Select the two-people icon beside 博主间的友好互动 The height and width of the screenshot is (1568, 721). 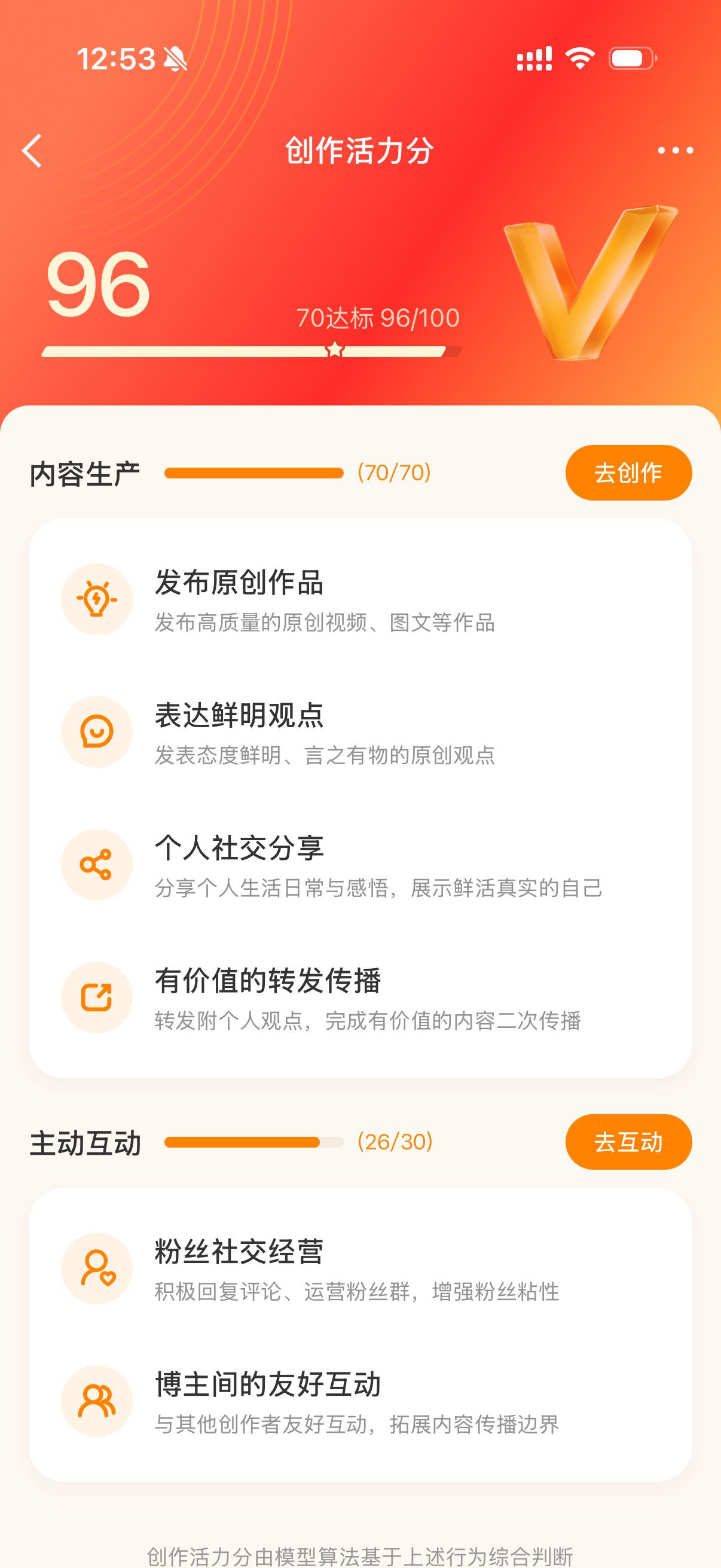point(97,1401)
